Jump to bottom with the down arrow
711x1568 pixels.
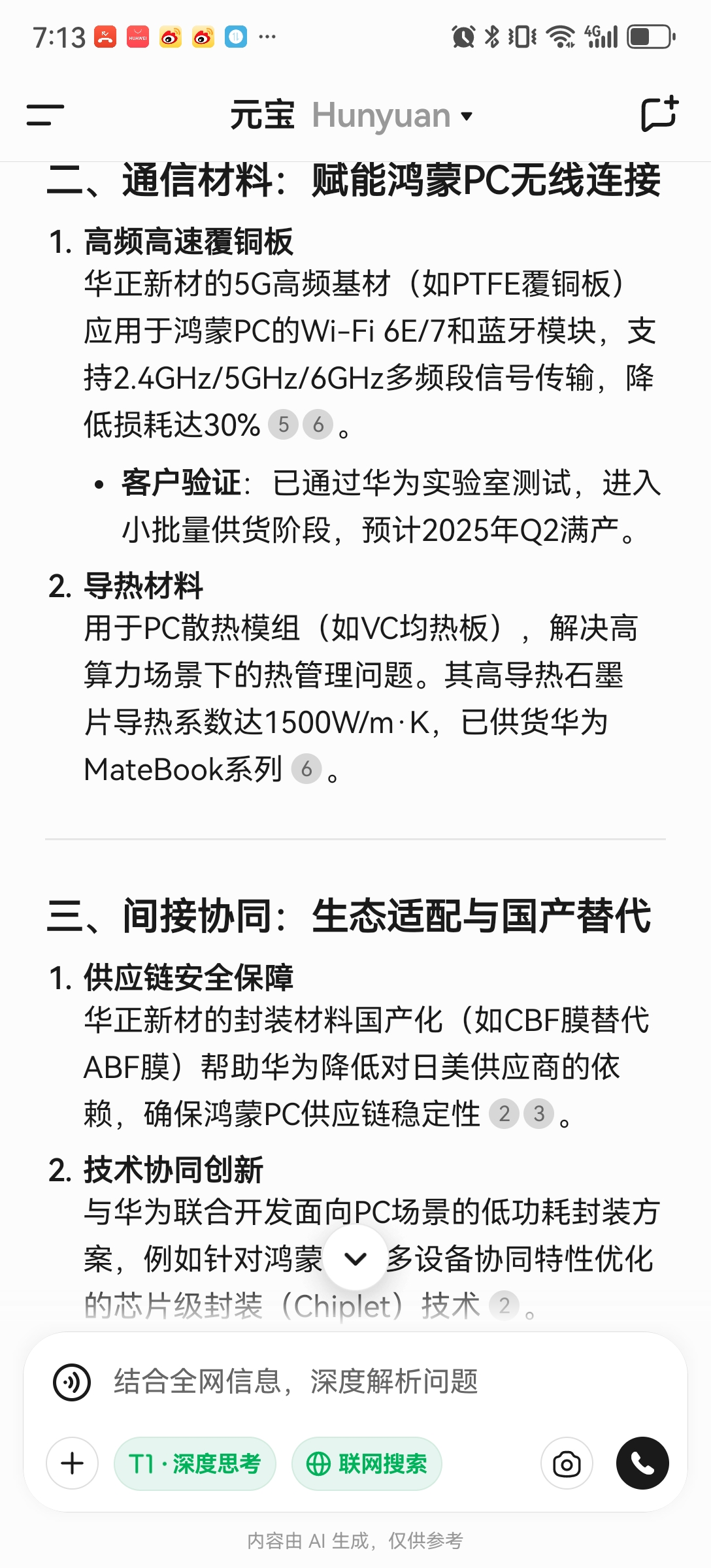(x=355, y=1258)
